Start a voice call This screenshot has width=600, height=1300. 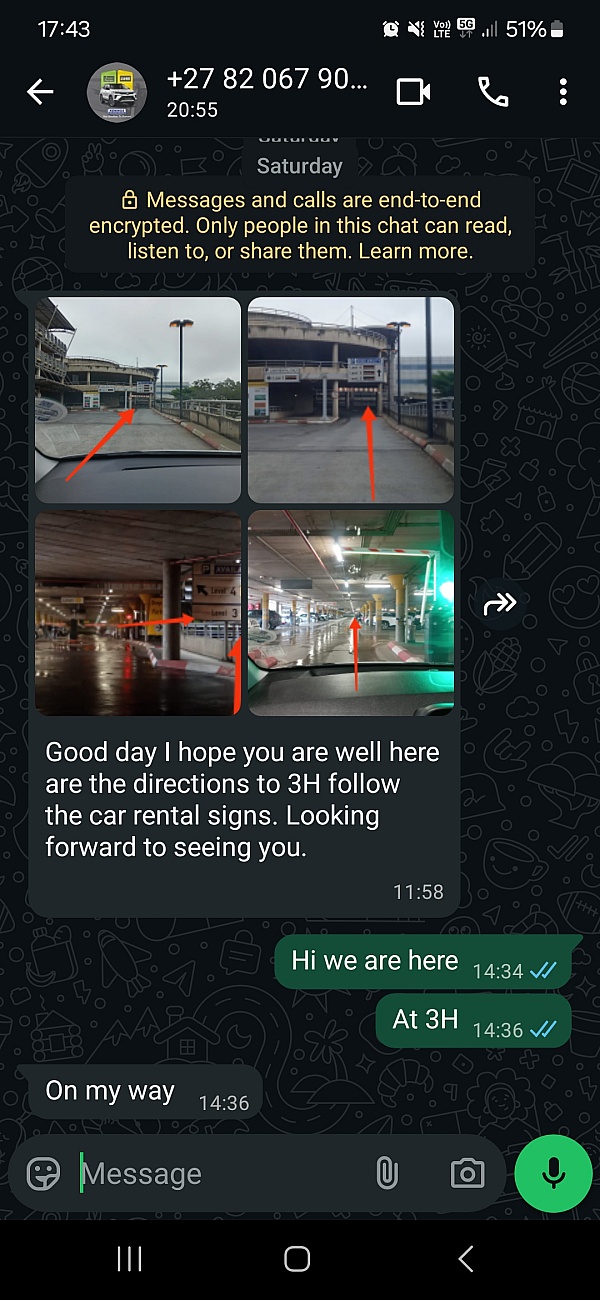[x=492, y=93]
